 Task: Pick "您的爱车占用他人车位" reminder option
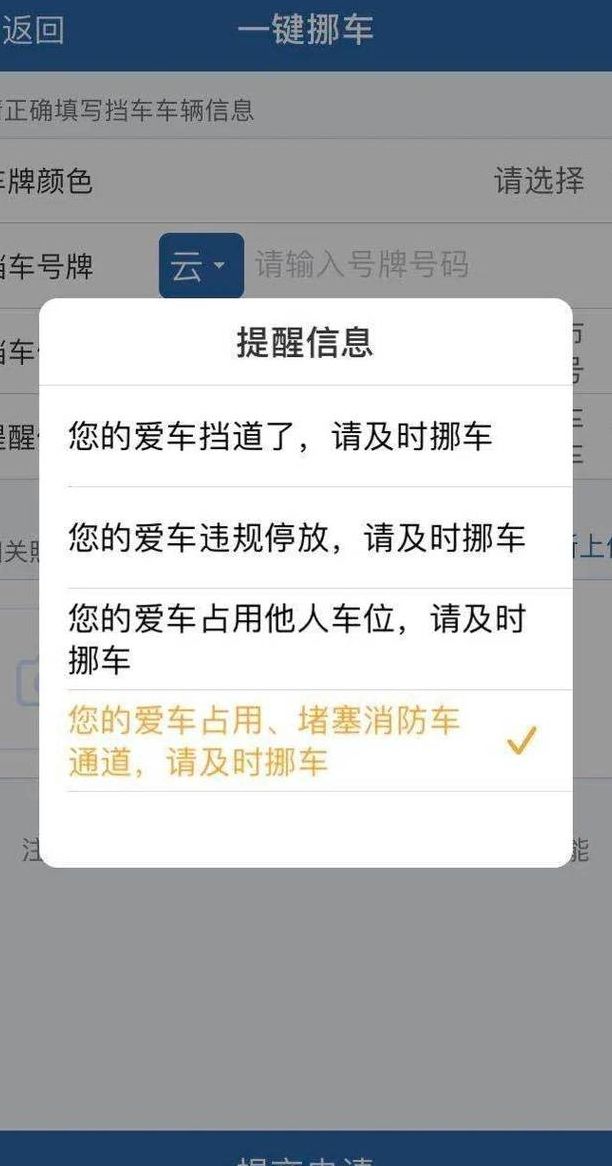point(306,639)
